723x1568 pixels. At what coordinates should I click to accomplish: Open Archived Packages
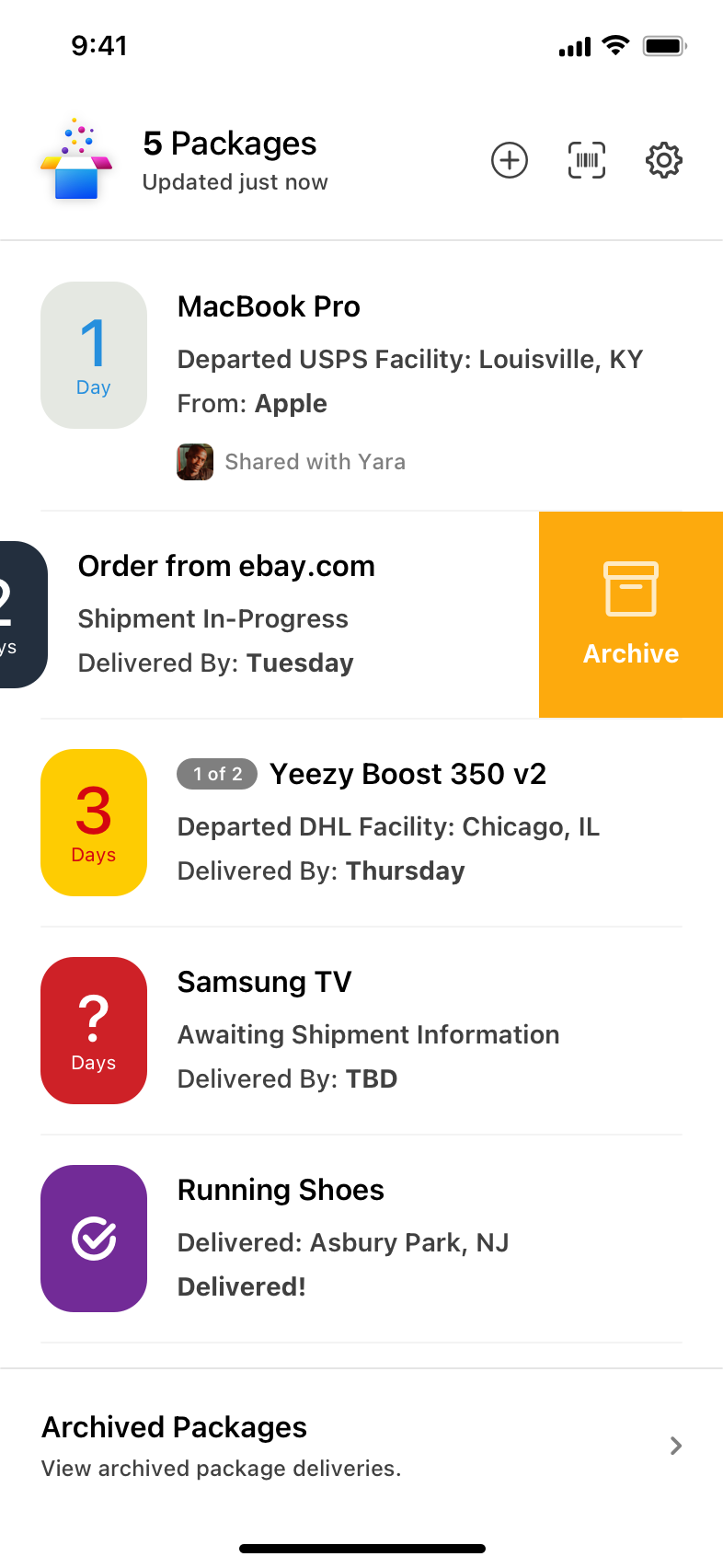[x=361, y=1446]
